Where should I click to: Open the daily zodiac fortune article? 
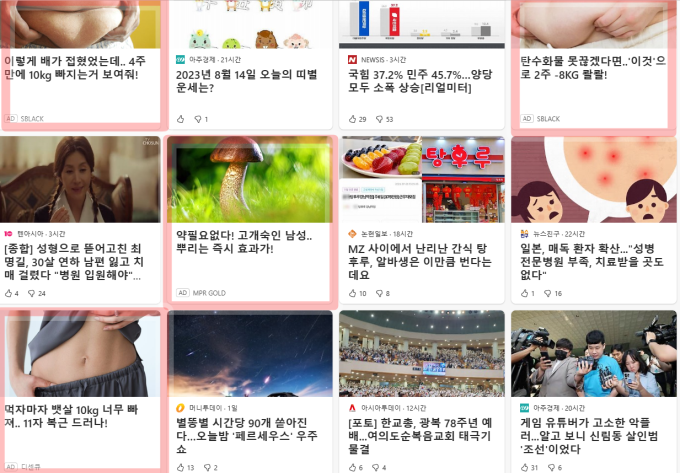tap(247, 81)
